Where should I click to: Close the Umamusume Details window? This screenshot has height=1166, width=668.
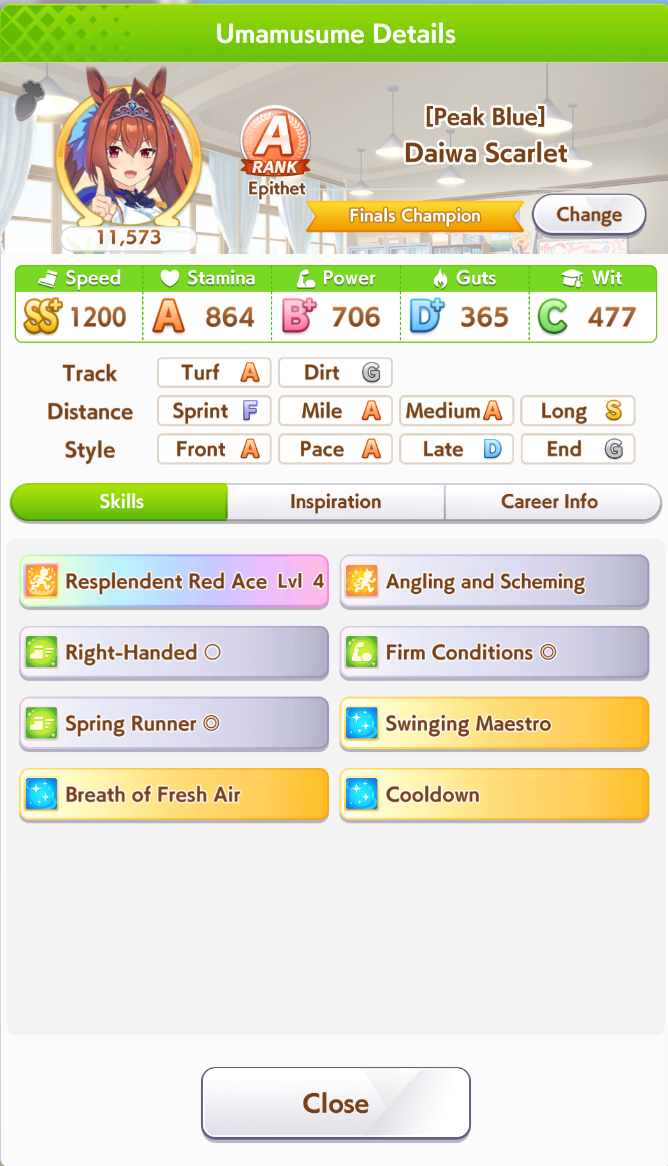pyautogui.click(x=335, y=1103)
